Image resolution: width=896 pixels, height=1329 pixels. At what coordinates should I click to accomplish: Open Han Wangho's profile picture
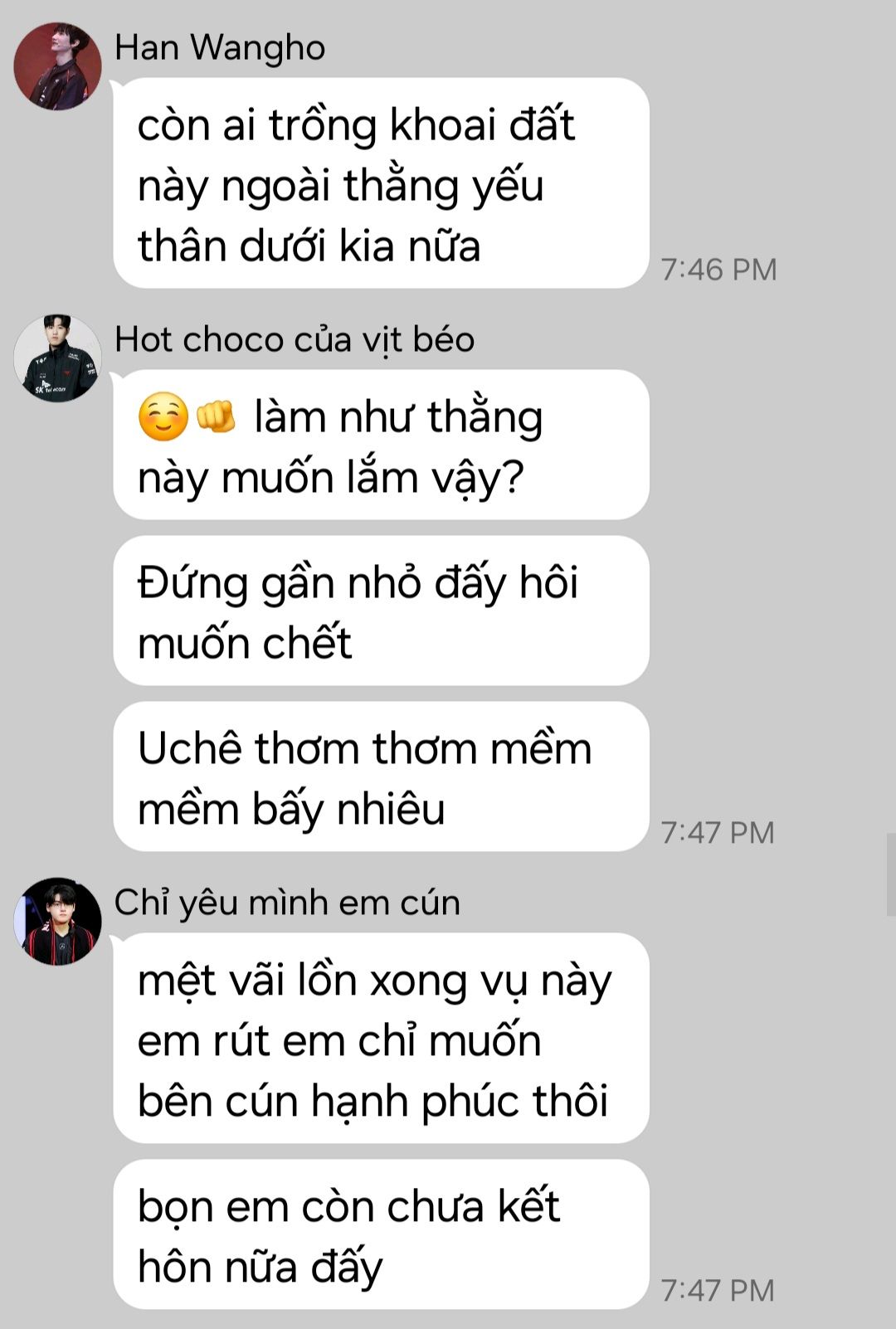(x=57, y=66)
